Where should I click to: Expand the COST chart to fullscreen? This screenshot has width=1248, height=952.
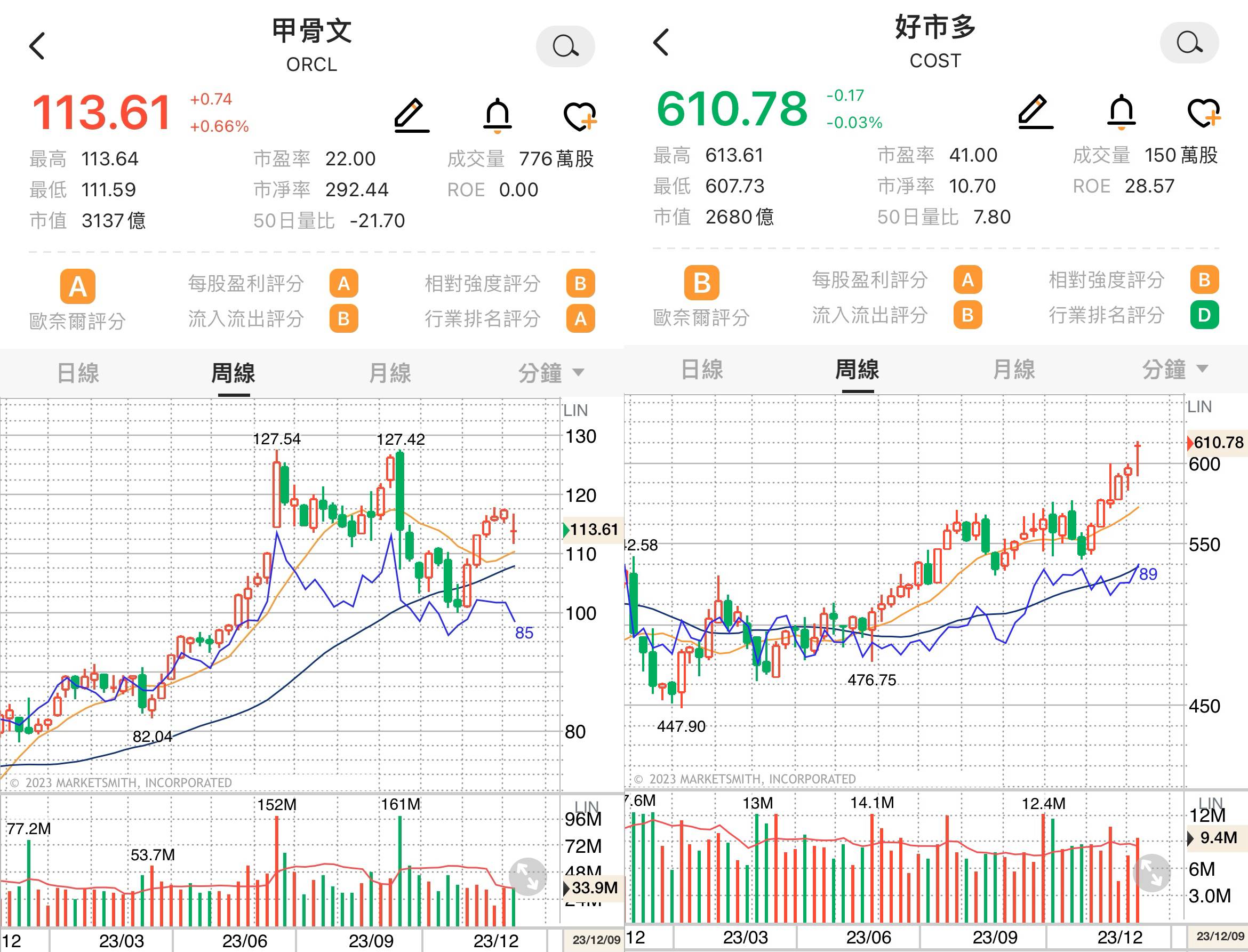pos(1151,873)
